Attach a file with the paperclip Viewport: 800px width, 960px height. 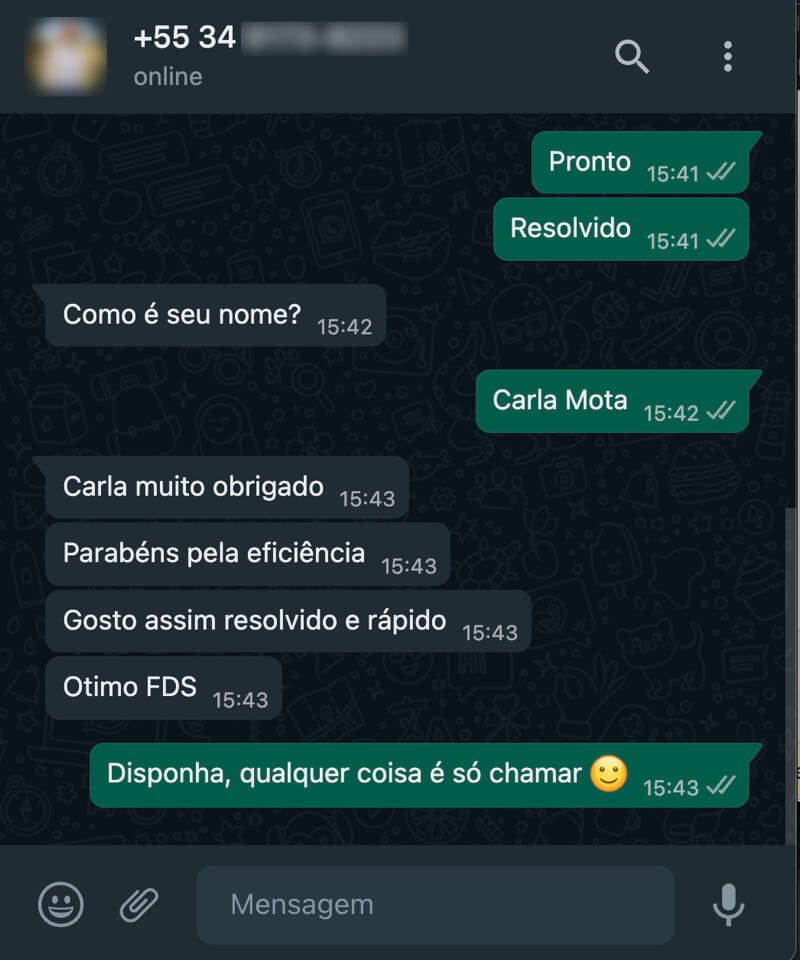coord(139,905)
